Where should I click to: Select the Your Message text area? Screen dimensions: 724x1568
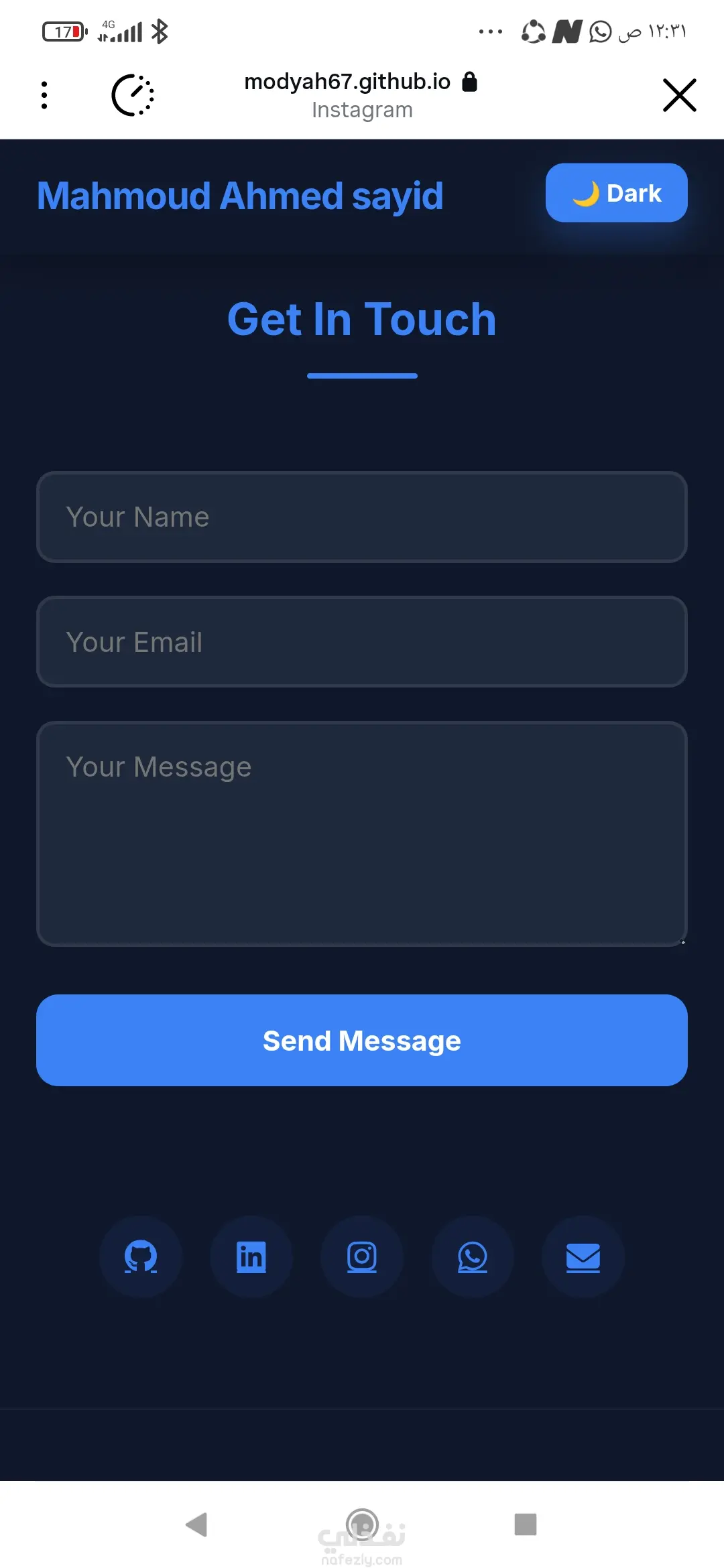click(x=362, y=834)
